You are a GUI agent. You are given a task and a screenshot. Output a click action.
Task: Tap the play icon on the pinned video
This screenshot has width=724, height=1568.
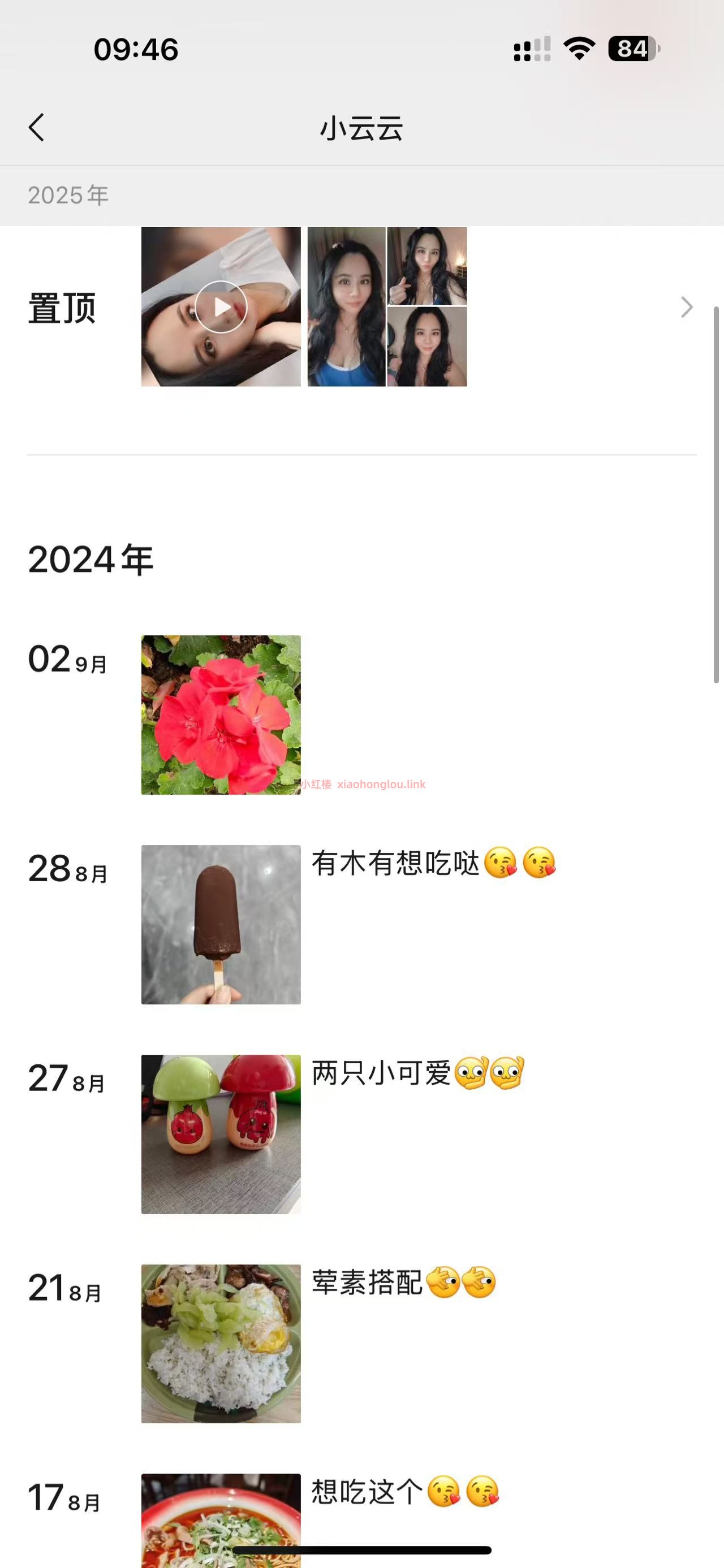point(221,307)
